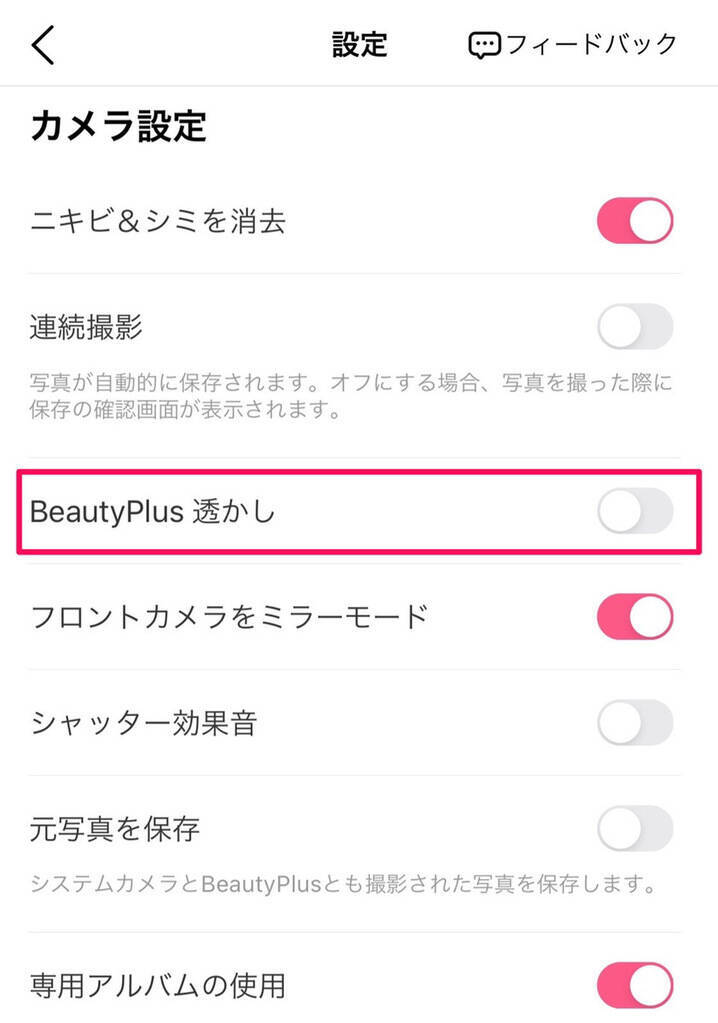
Task: Turn on BeautyPlus 透かし
Action: pyautogui.click(x=635, y=512)
